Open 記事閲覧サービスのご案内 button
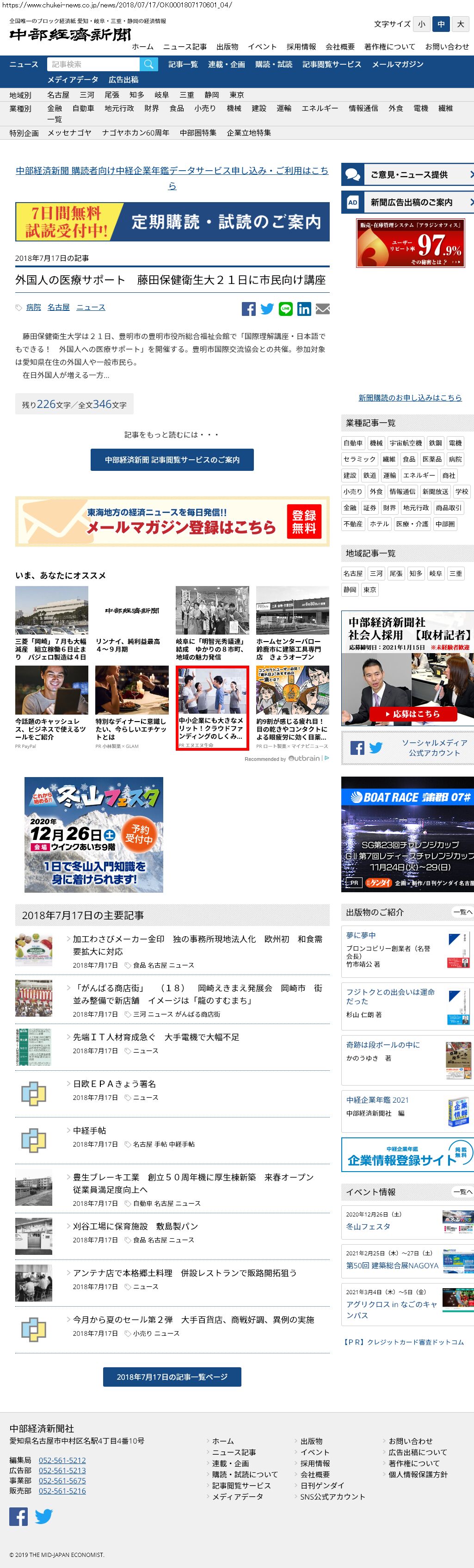Image resolution: width=474 pixels, height=1568 pixels. (172, 460)
